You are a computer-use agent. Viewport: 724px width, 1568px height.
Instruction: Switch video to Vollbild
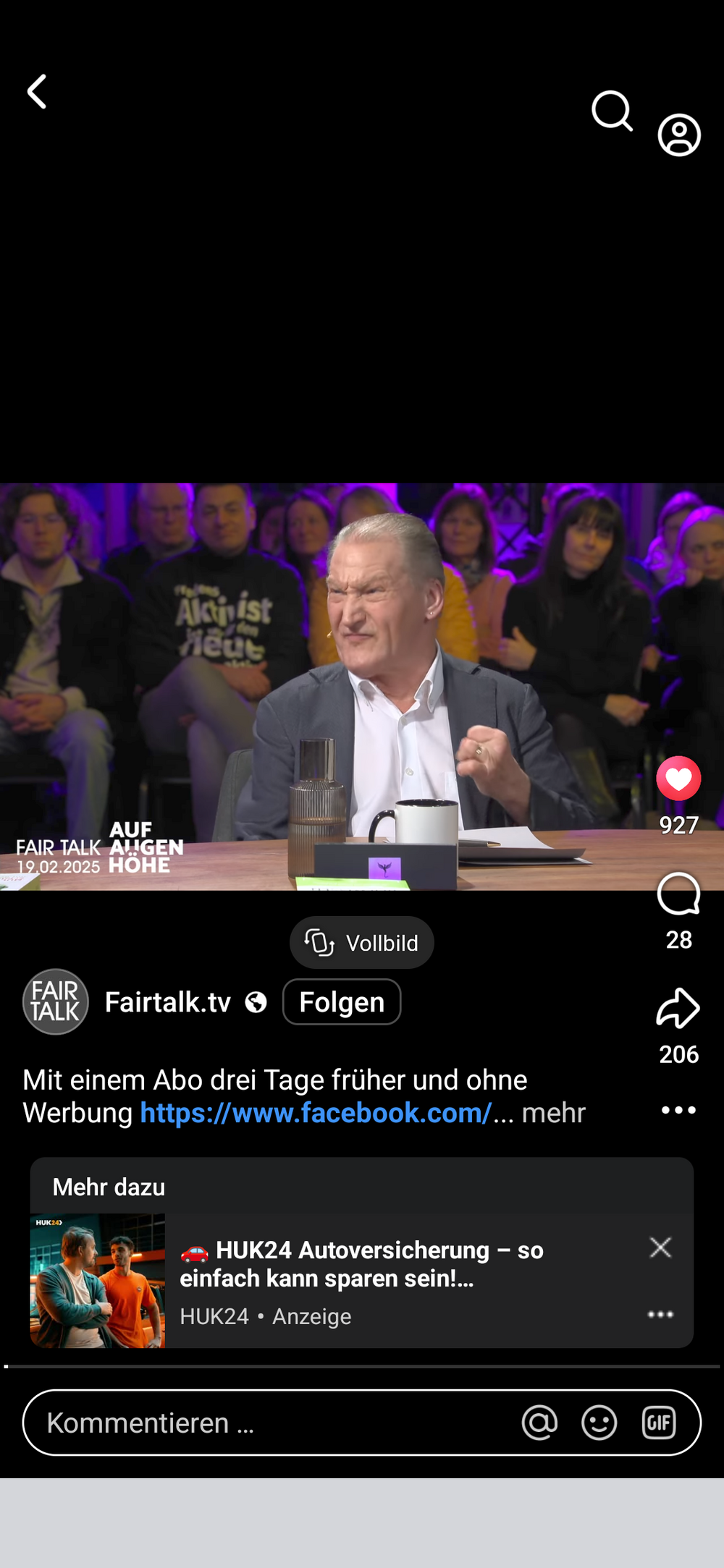point(362,943)
